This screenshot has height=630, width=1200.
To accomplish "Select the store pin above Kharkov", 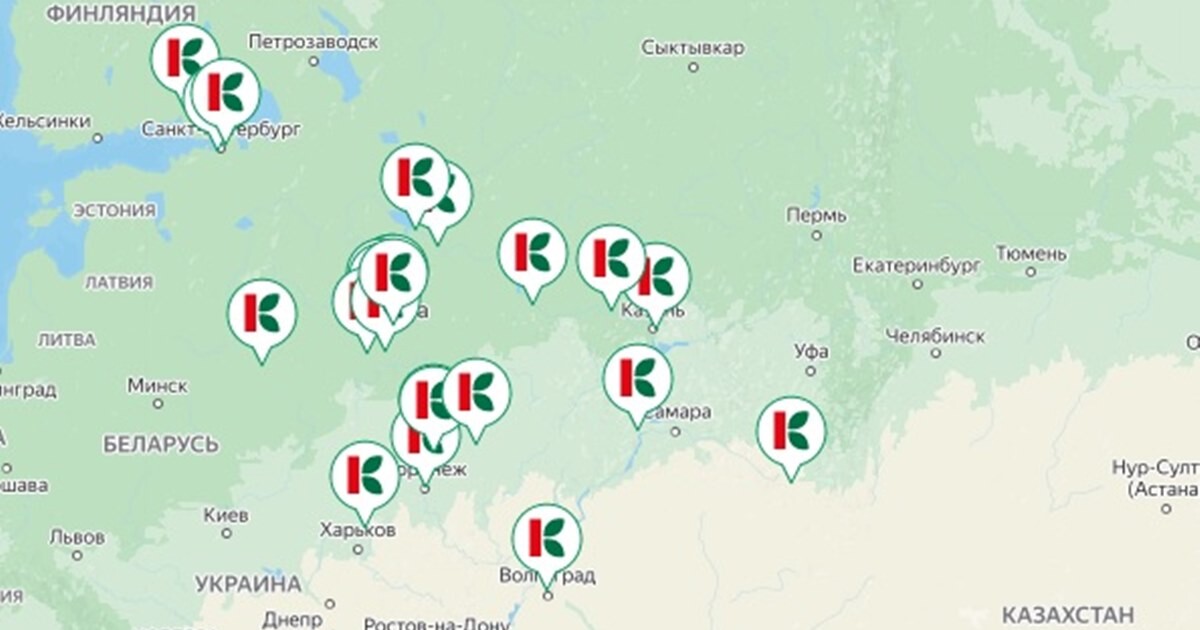I will (x=365, y=474).
